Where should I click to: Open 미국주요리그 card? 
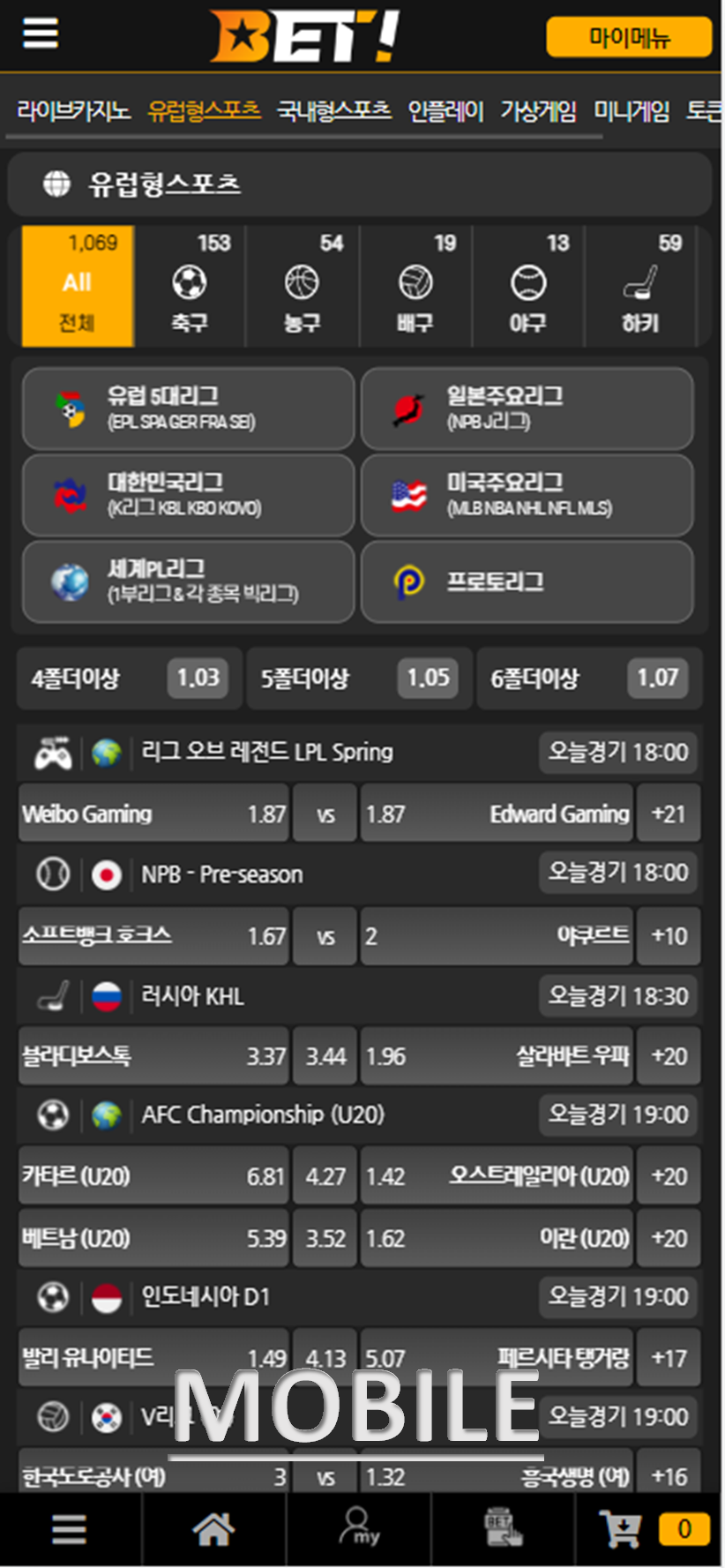tap(527, 494)
